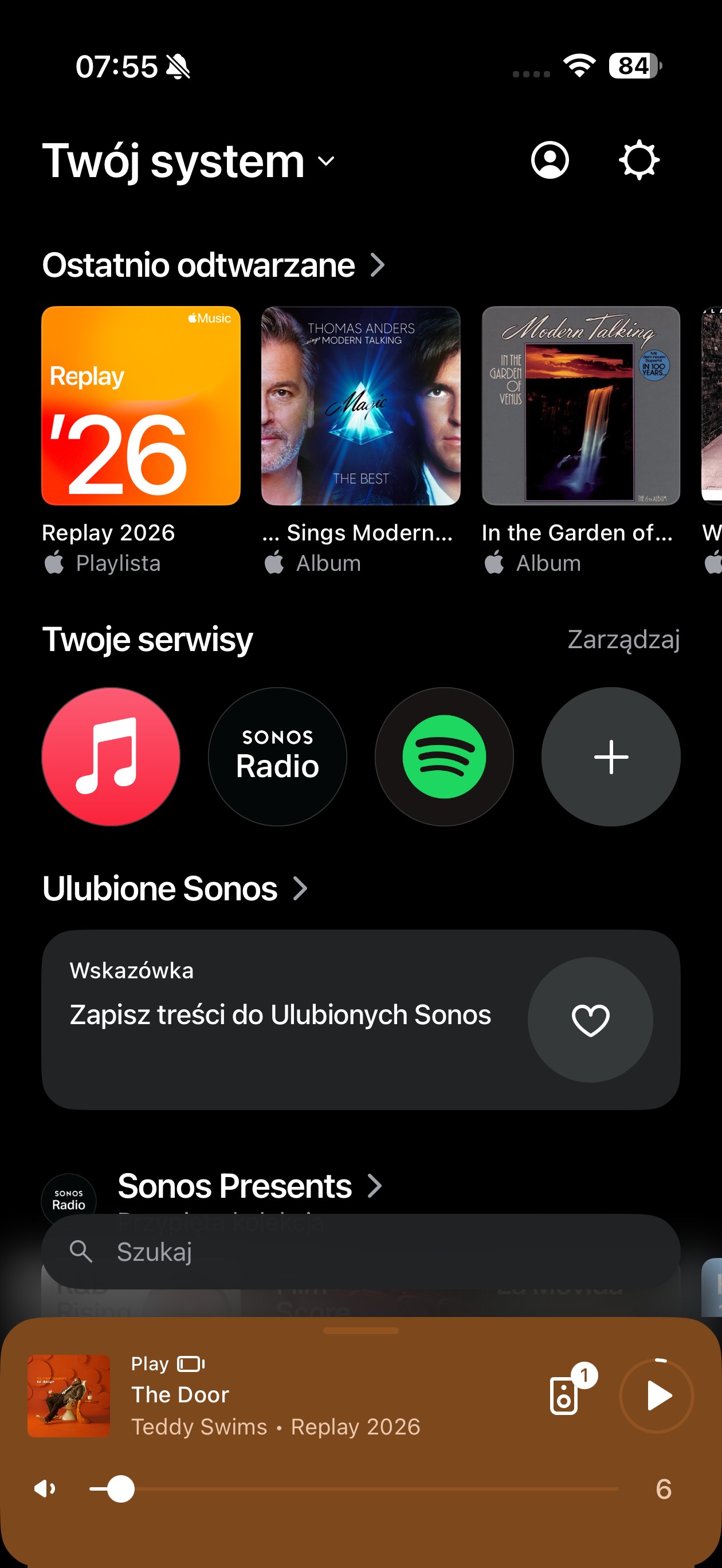Open In the Garden of Venus album

tap(581, 406)
